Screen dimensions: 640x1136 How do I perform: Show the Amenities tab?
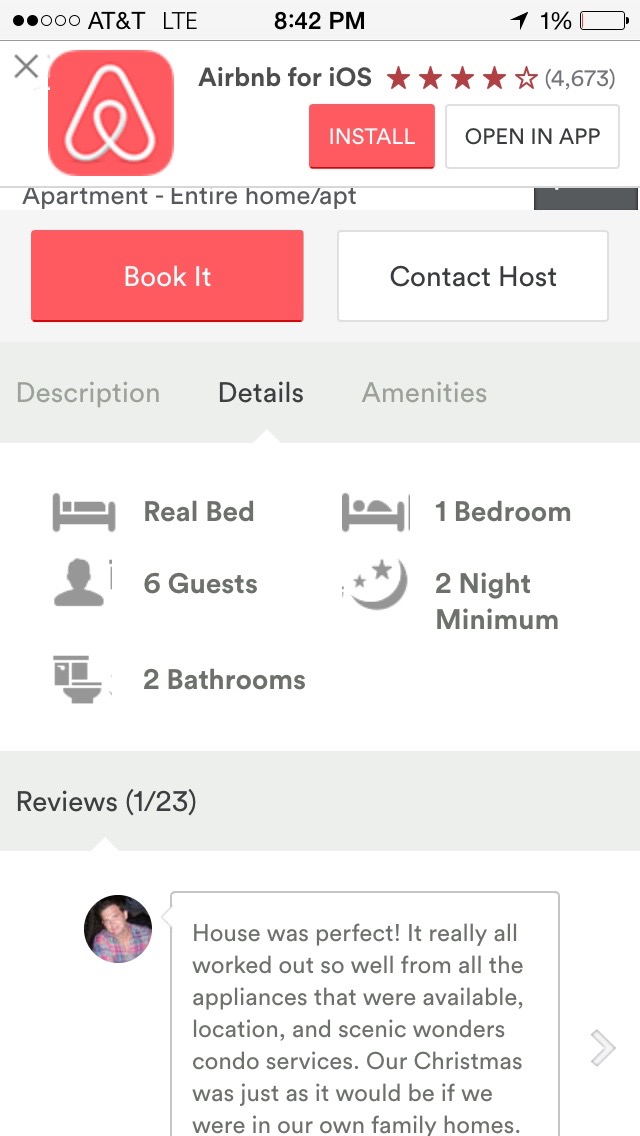tap(424, 393)
